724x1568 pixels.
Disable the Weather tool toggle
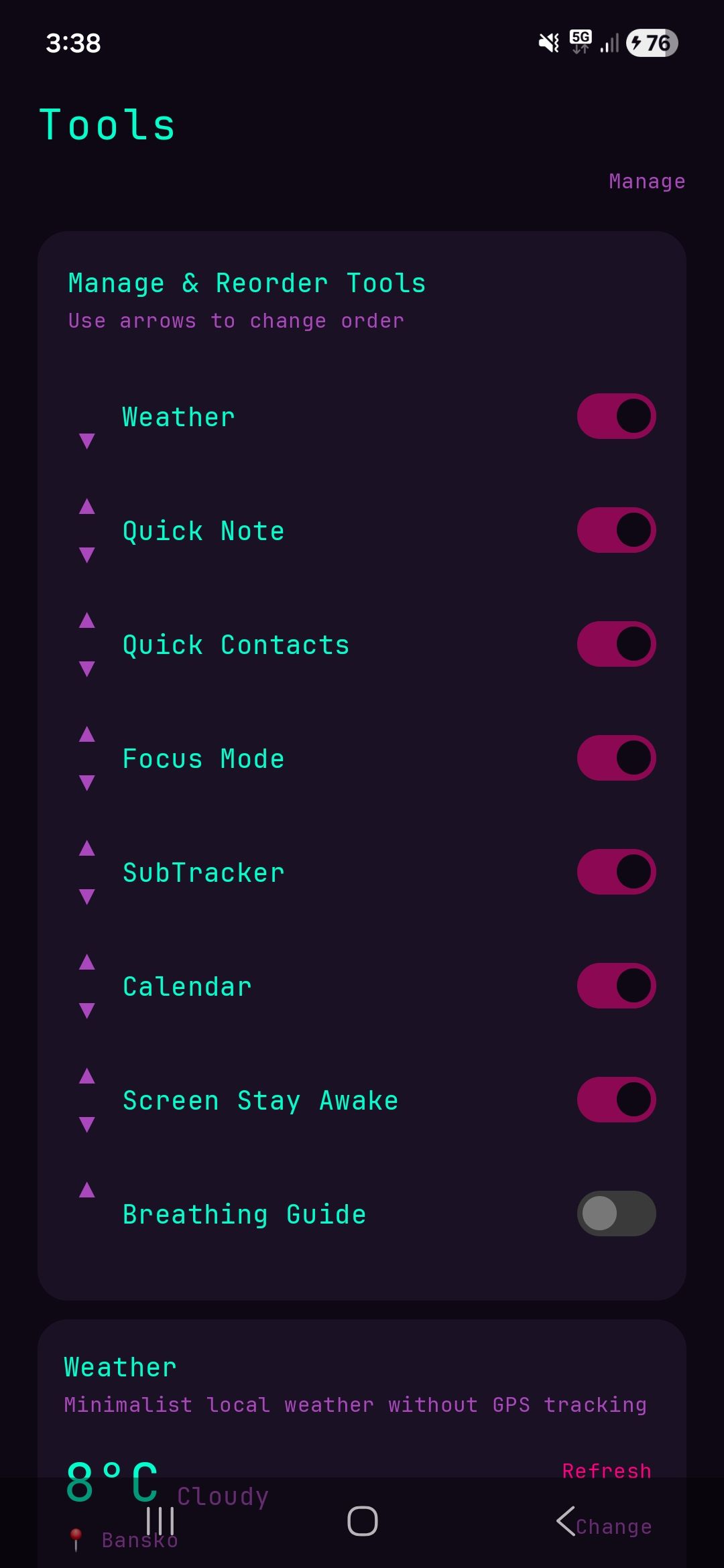point(616,416)
